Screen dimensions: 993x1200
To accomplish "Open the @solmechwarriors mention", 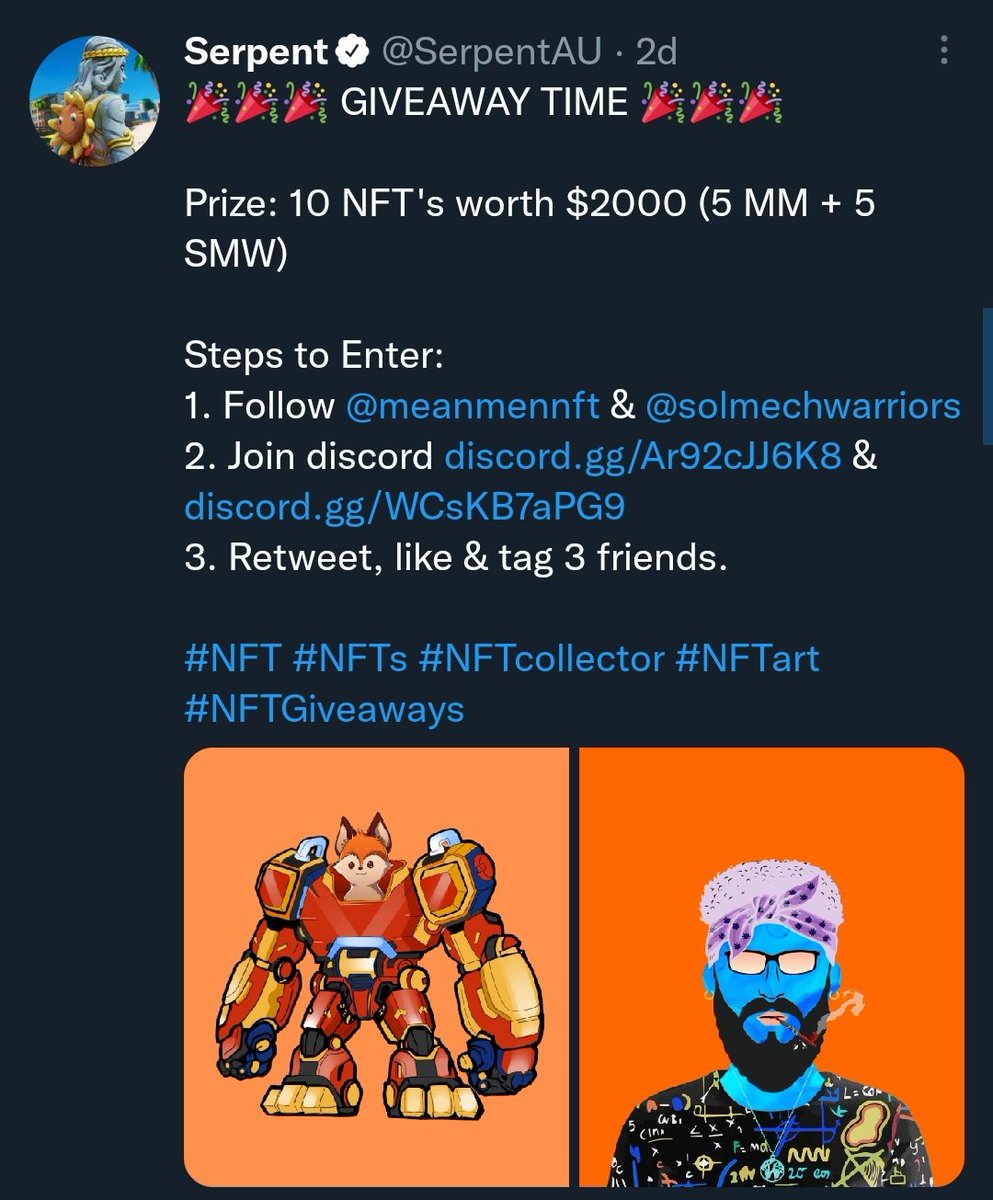I will click(x=803, y=405).
